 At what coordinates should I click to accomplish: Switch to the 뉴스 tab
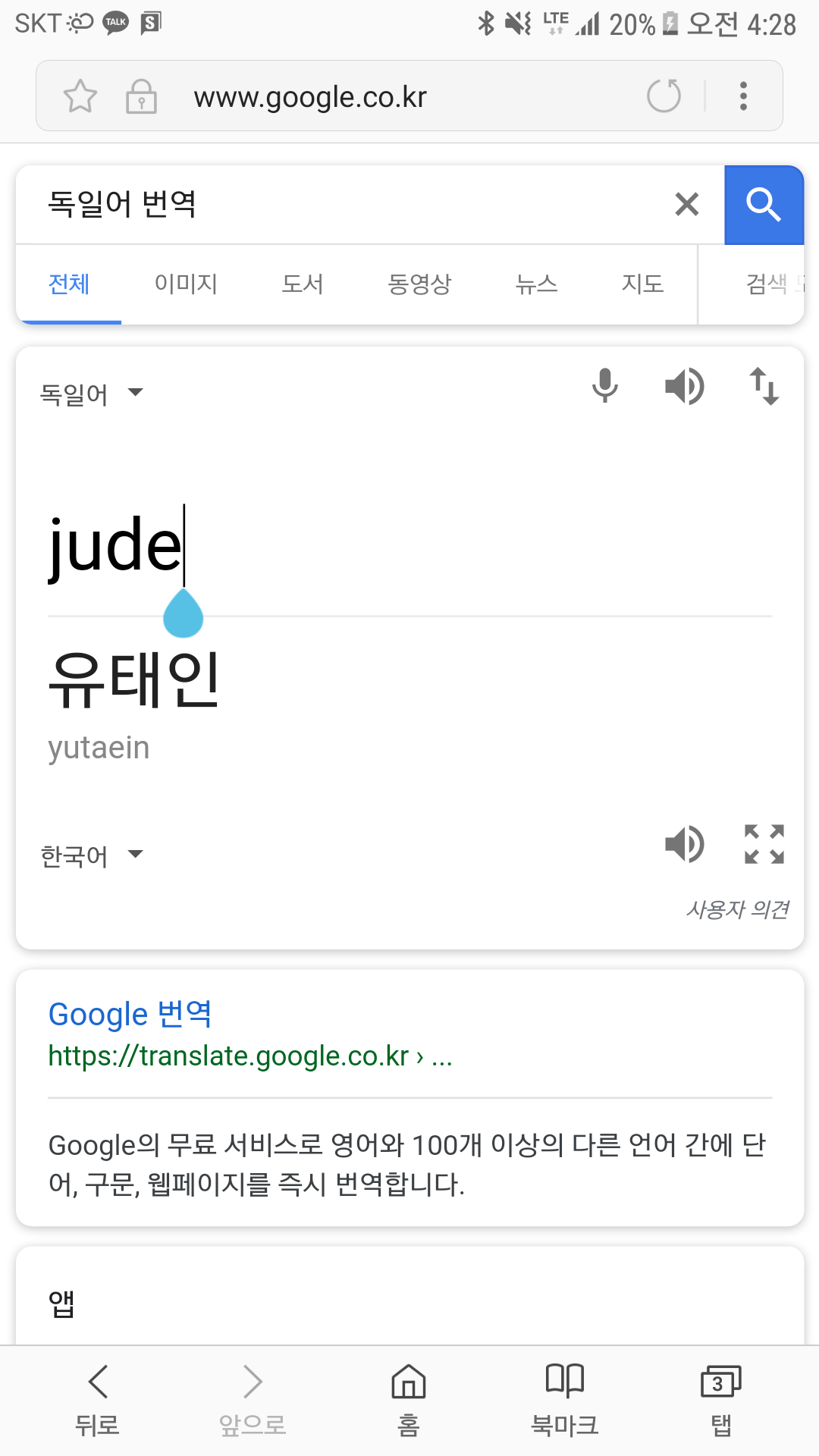536,284
